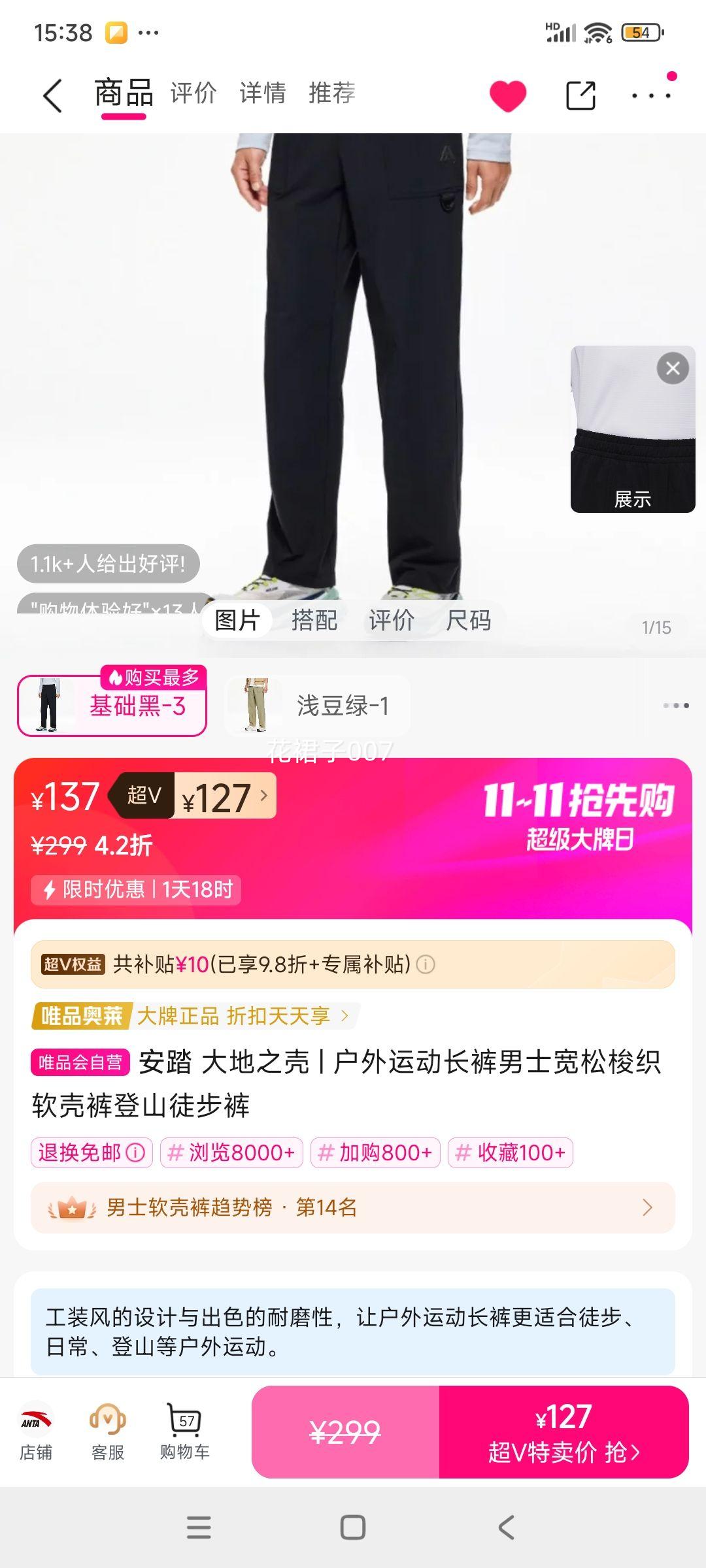
Task: Toggle the red heart favorite icon
Action: coord(508,96)
